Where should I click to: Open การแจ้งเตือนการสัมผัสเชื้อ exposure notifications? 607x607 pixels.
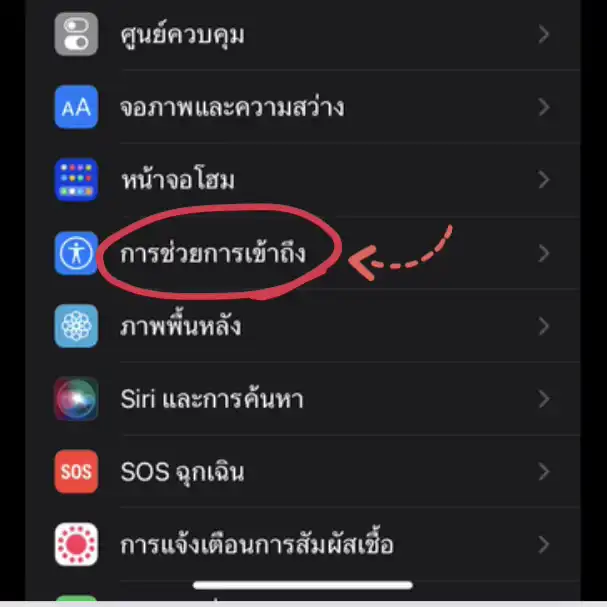[300, 545]
